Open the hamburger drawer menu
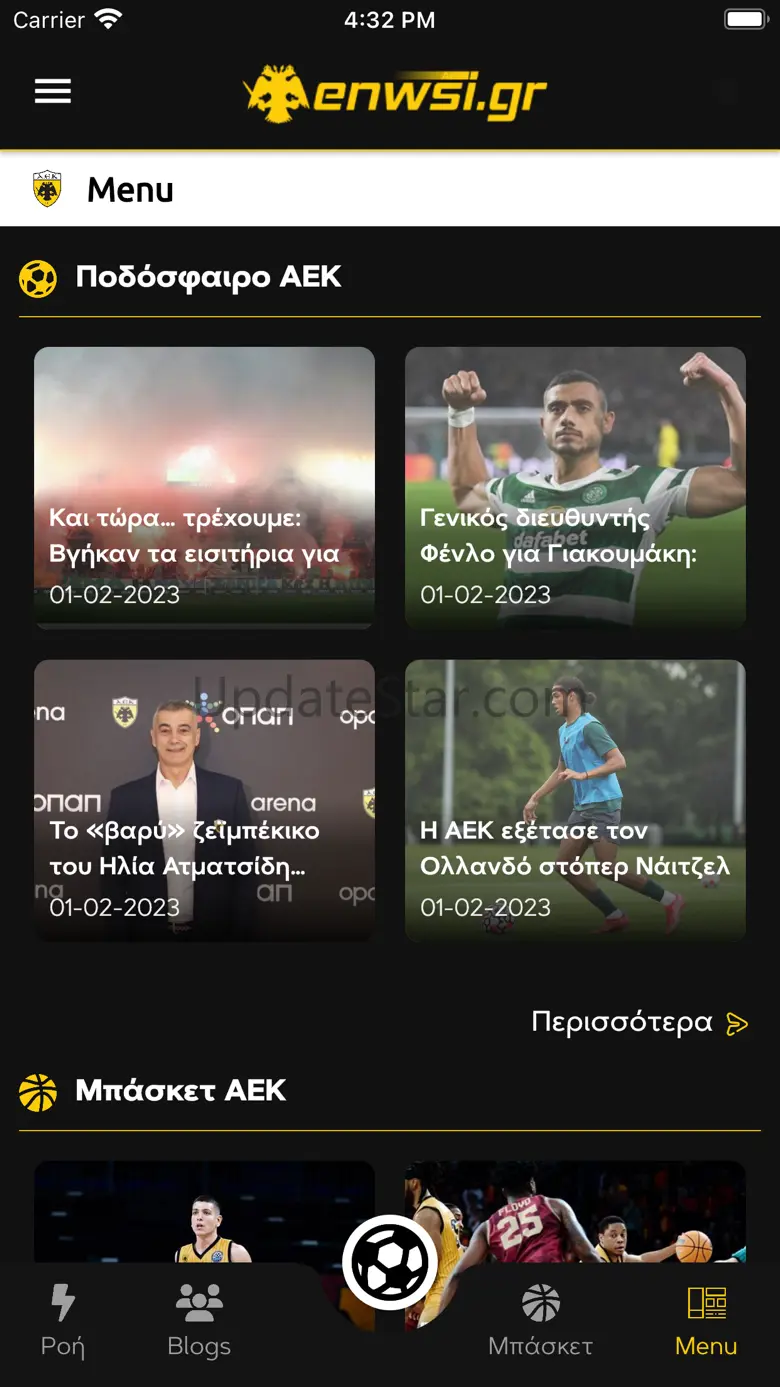This screenshot has width=780, height=1387. pos(53,92)
